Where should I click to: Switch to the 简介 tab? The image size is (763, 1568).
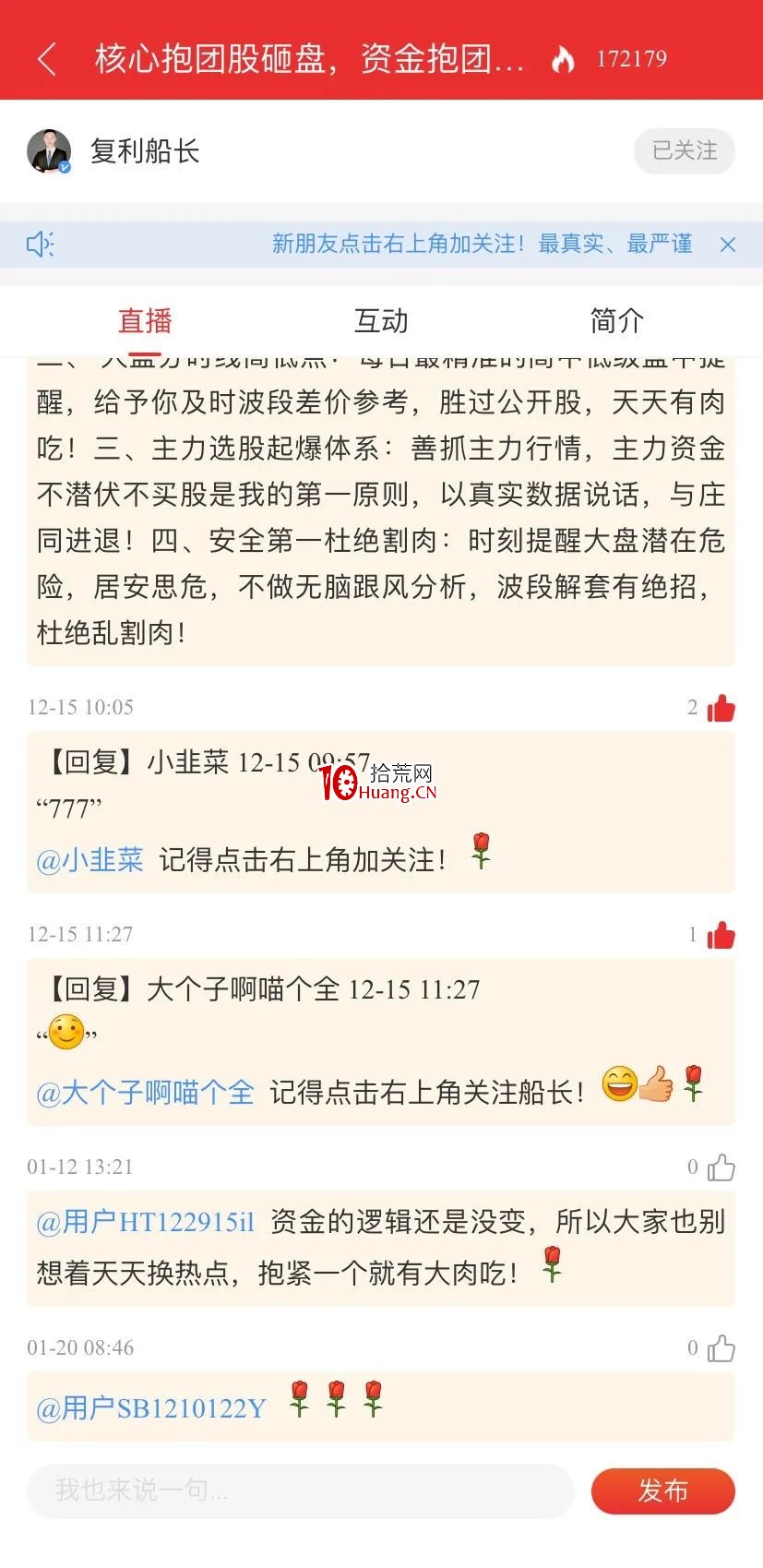(616, 320)
